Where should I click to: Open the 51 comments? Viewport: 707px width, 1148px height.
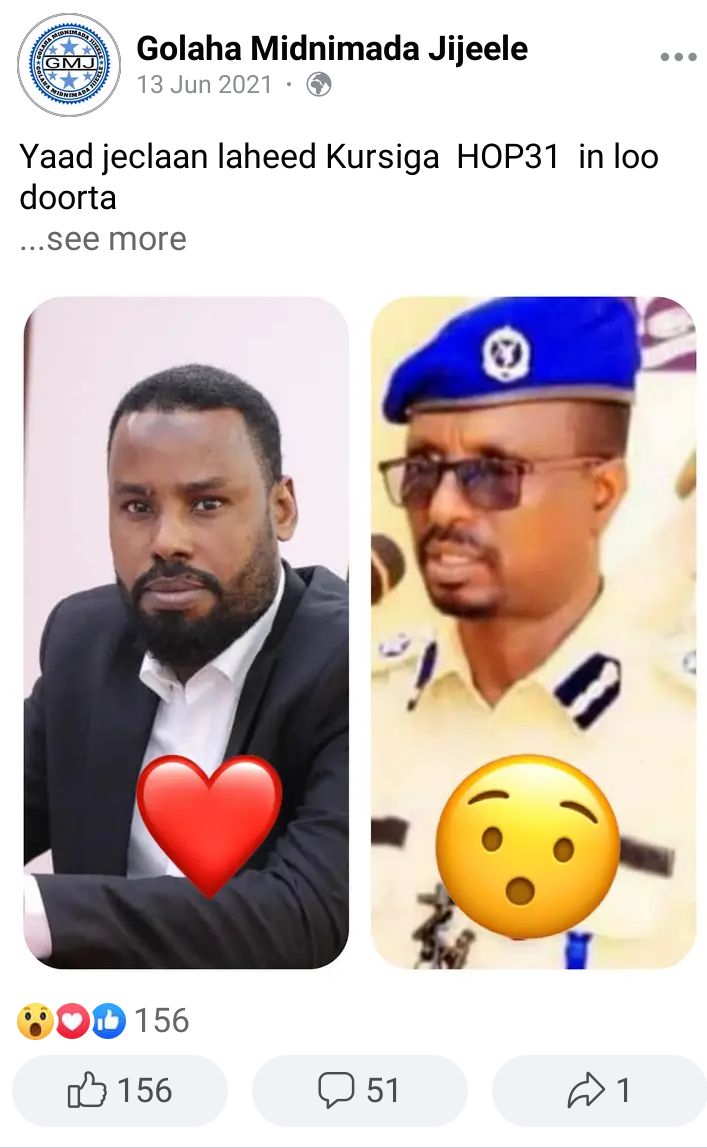click(x=359, y=1090)
